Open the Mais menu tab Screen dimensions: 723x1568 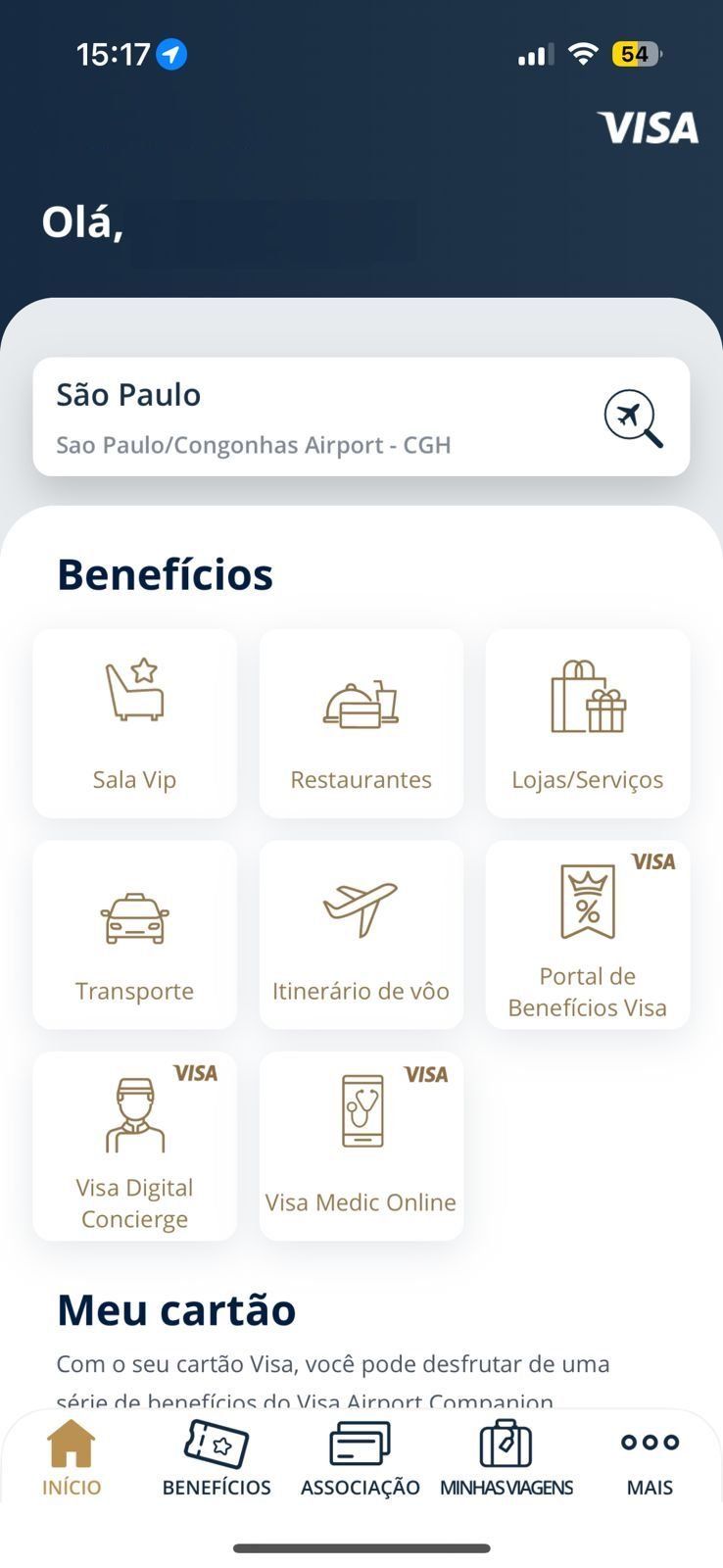pyautogui.click(x=650, y=1458)
